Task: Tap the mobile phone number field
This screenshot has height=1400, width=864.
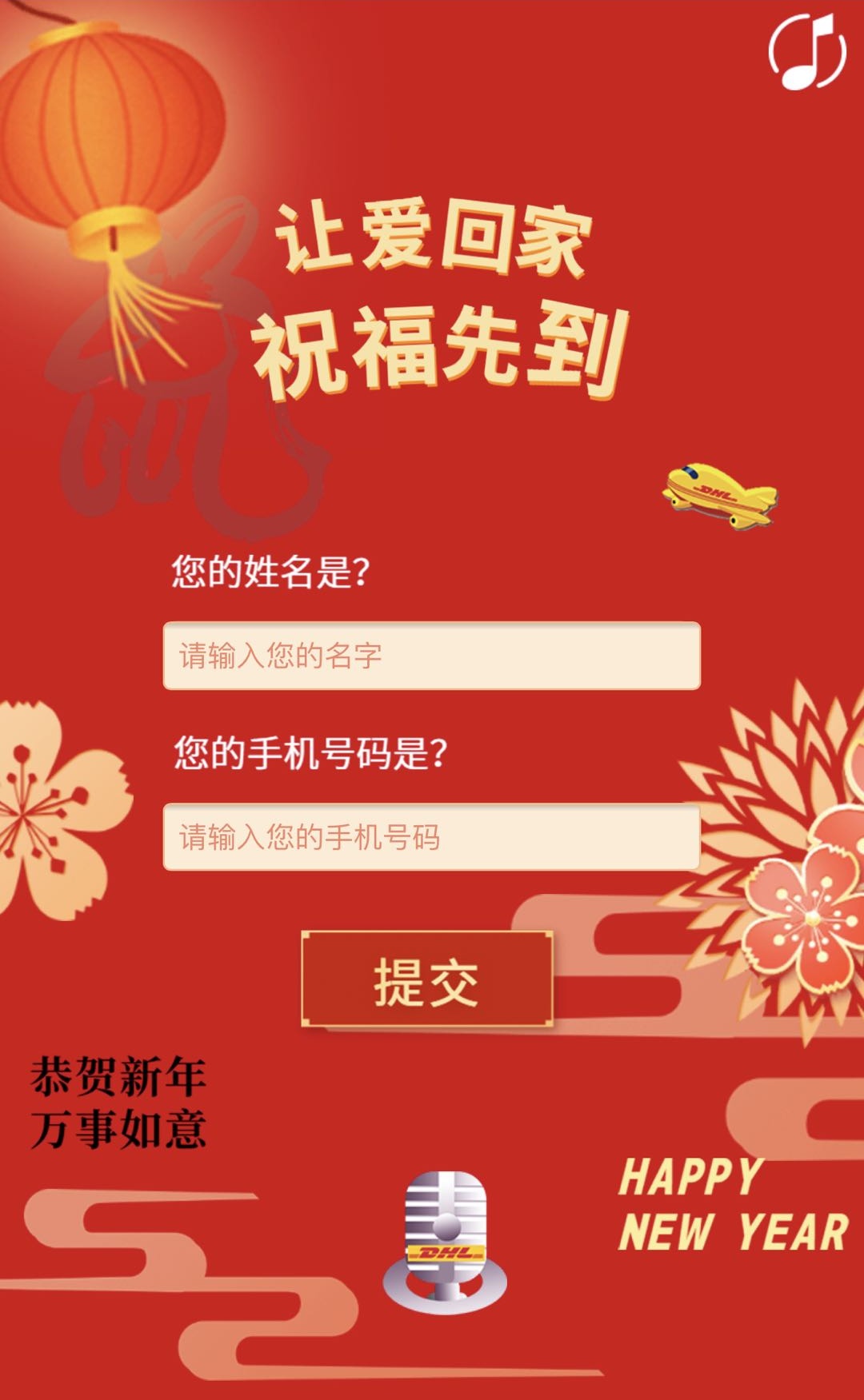Action: 431,836
